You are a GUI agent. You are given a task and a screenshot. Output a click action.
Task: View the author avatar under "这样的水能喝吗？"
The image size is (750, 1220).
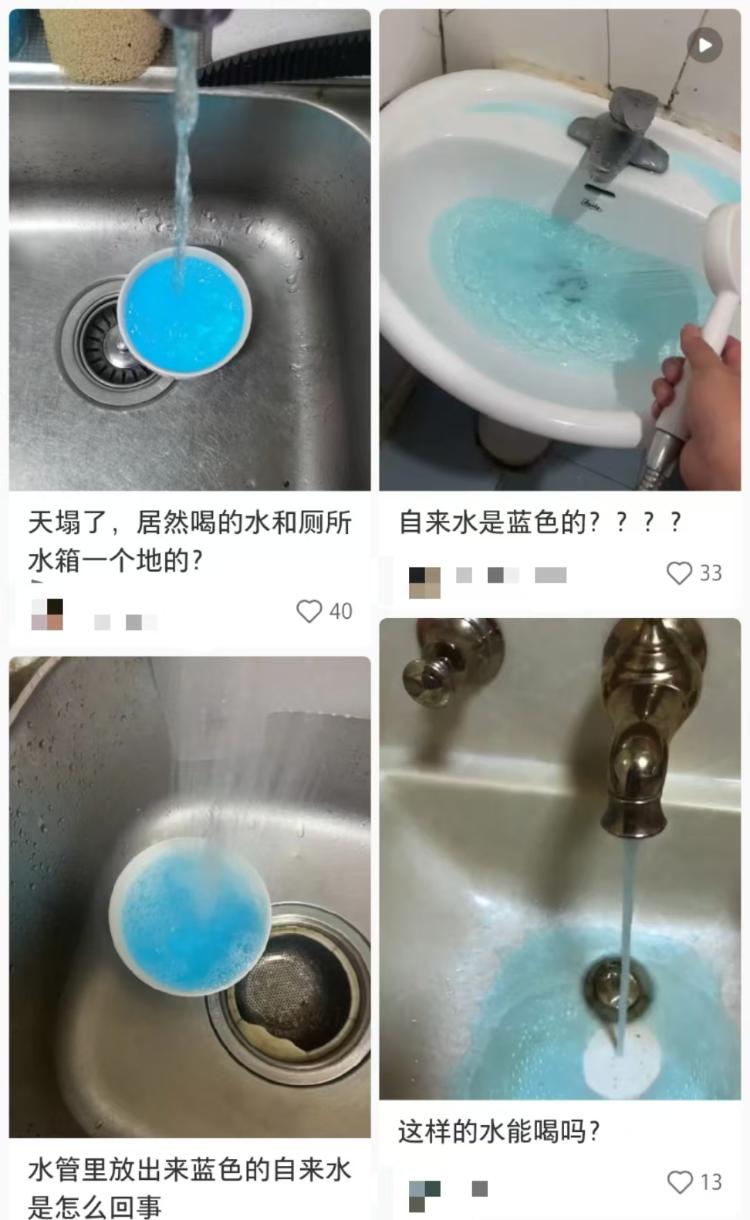click(x=425, y=1195)
